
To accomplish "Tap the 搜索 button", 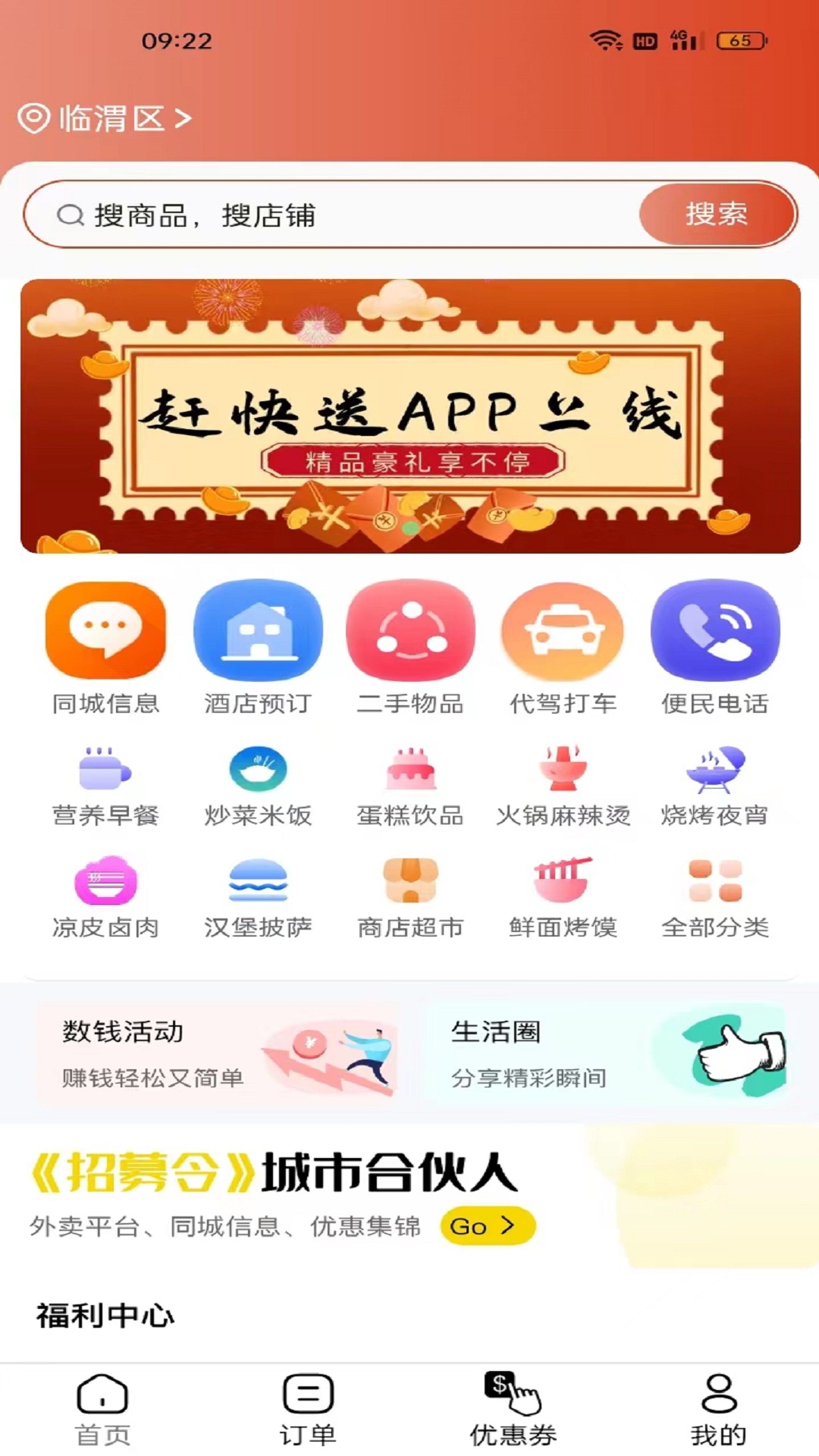I will [x=716, y=214].
